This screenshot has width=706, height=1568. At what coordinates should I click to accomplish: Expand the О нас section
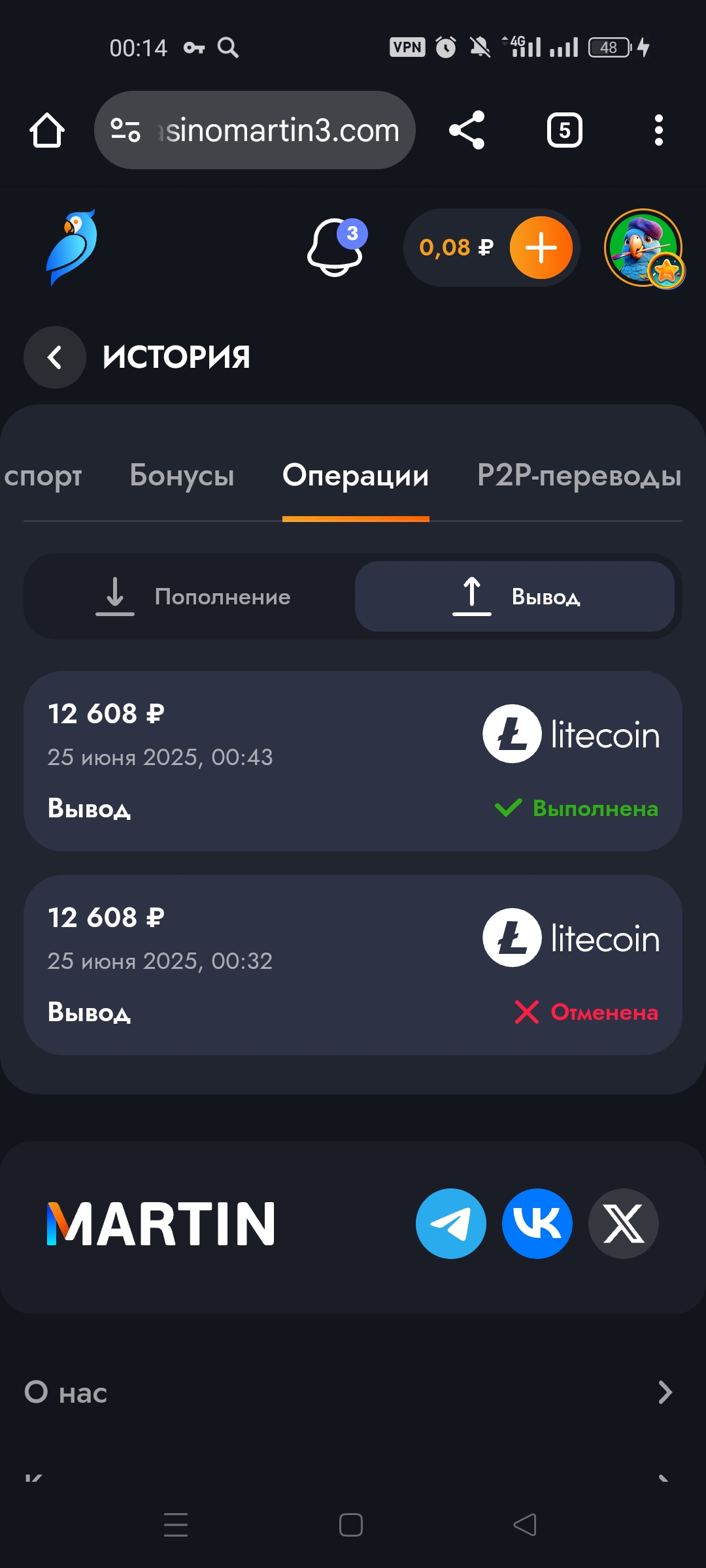tap(353, 1392)
